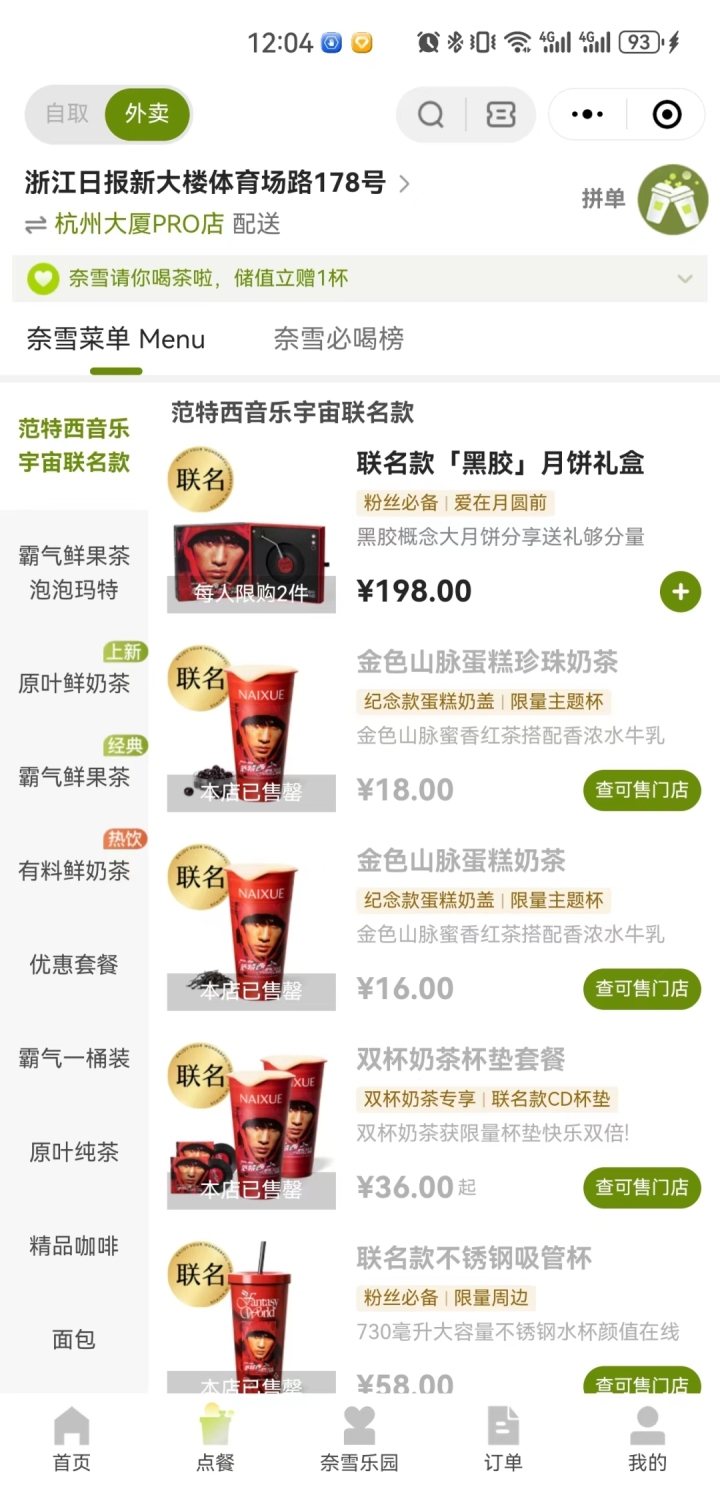Open the search icon in the top bar

coord(431,115)
